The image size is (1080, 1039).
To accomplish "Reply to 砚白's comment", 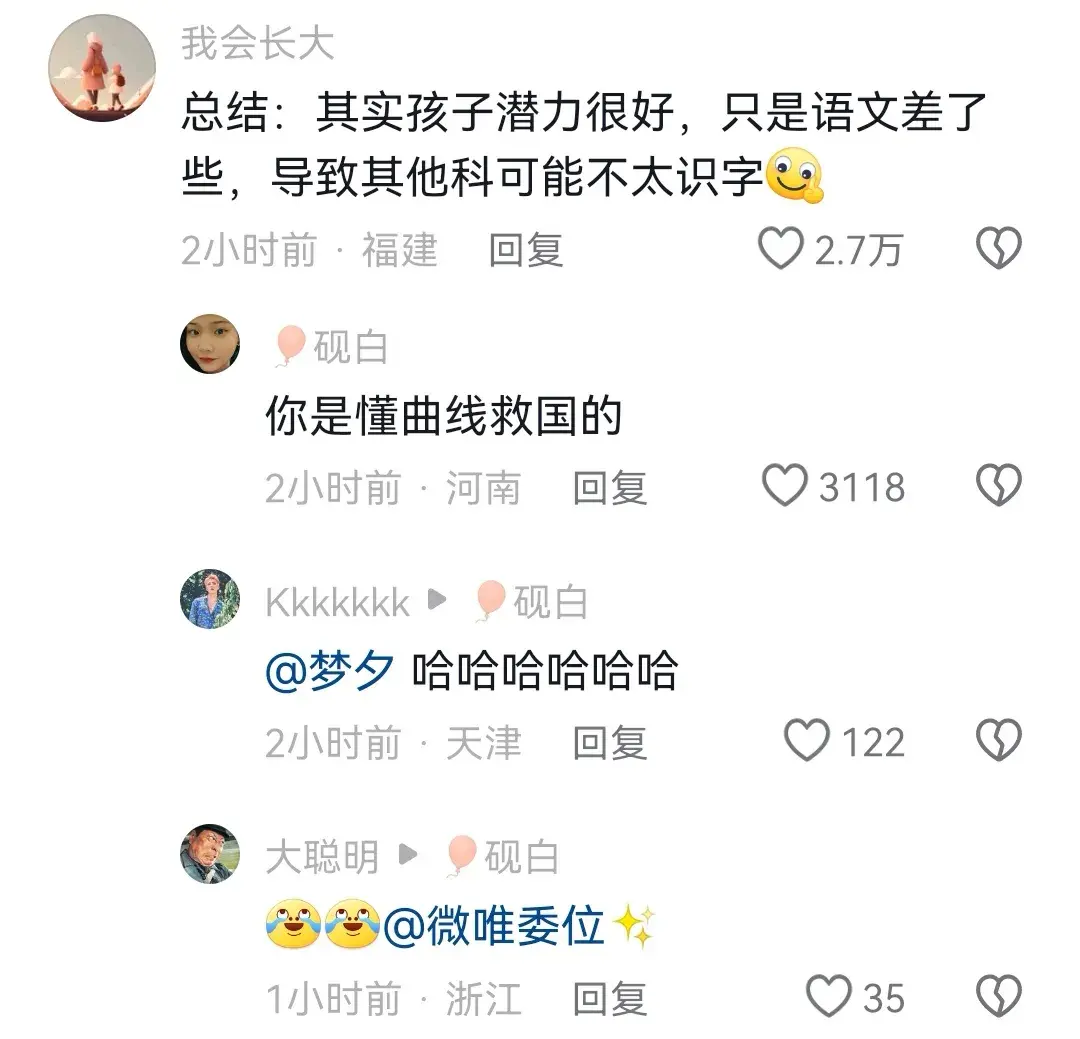I will 610,487.
